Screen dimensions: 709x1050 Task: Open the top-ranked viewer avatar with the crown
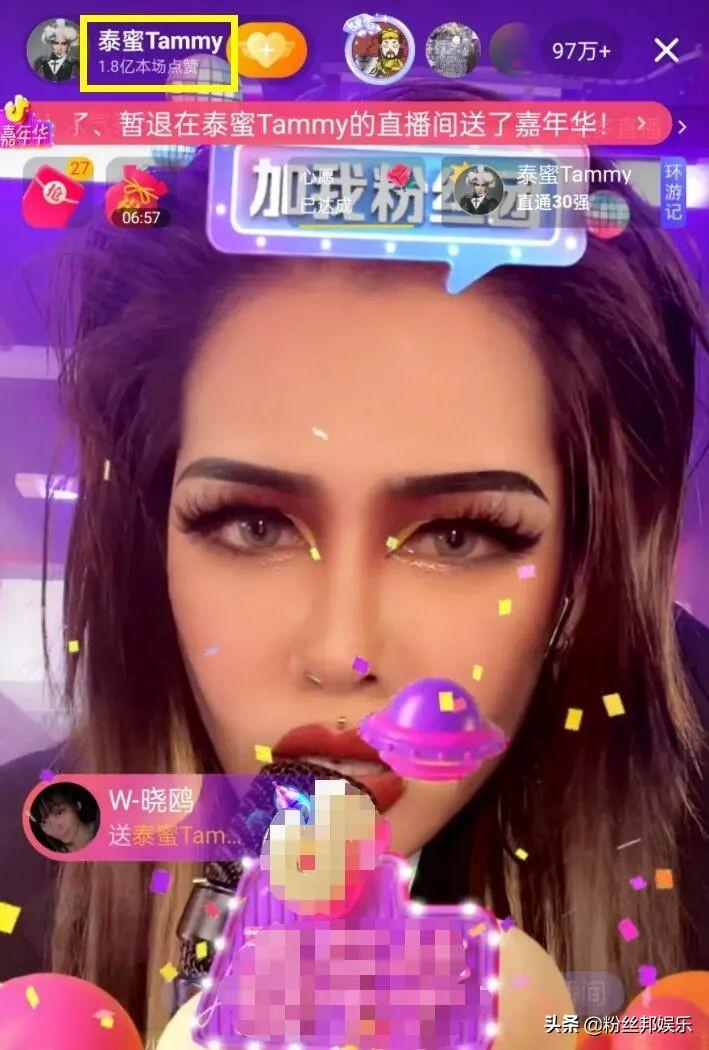tap(380, 50)
